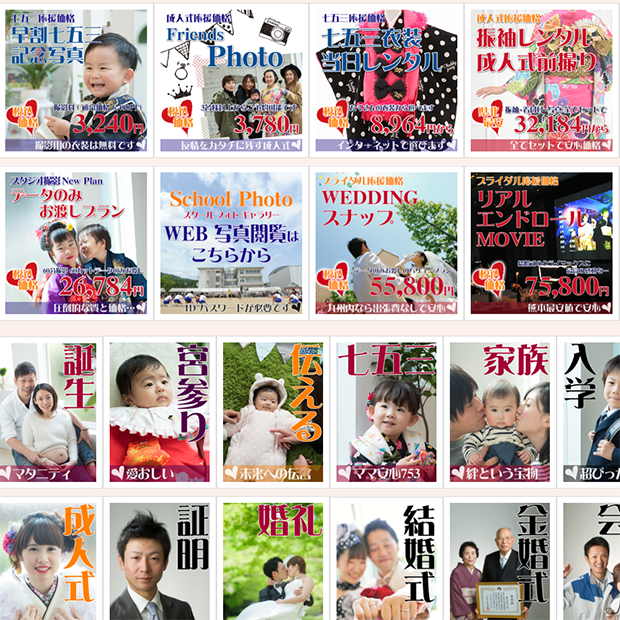Choose the 宮参り photo category
The image size is (620, 620).
160,412
